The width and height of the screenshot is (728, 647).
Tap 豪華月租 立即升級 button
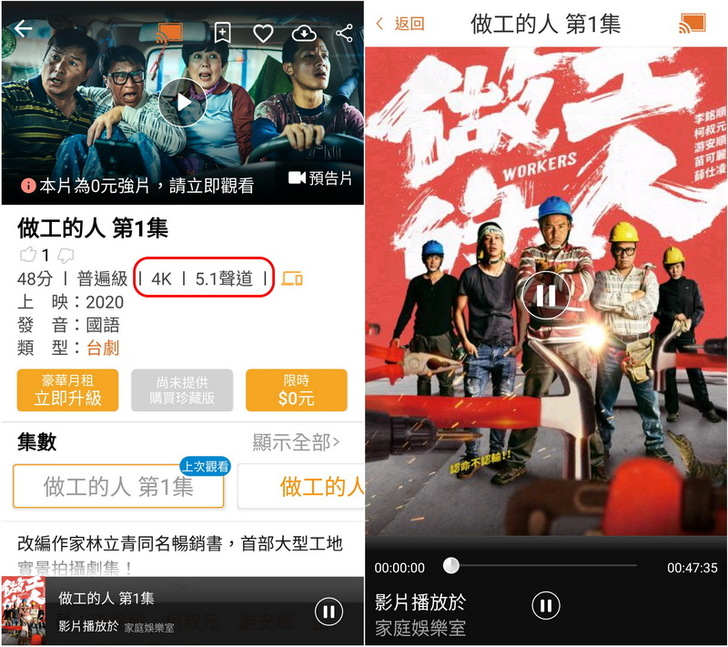pos(68,390)
